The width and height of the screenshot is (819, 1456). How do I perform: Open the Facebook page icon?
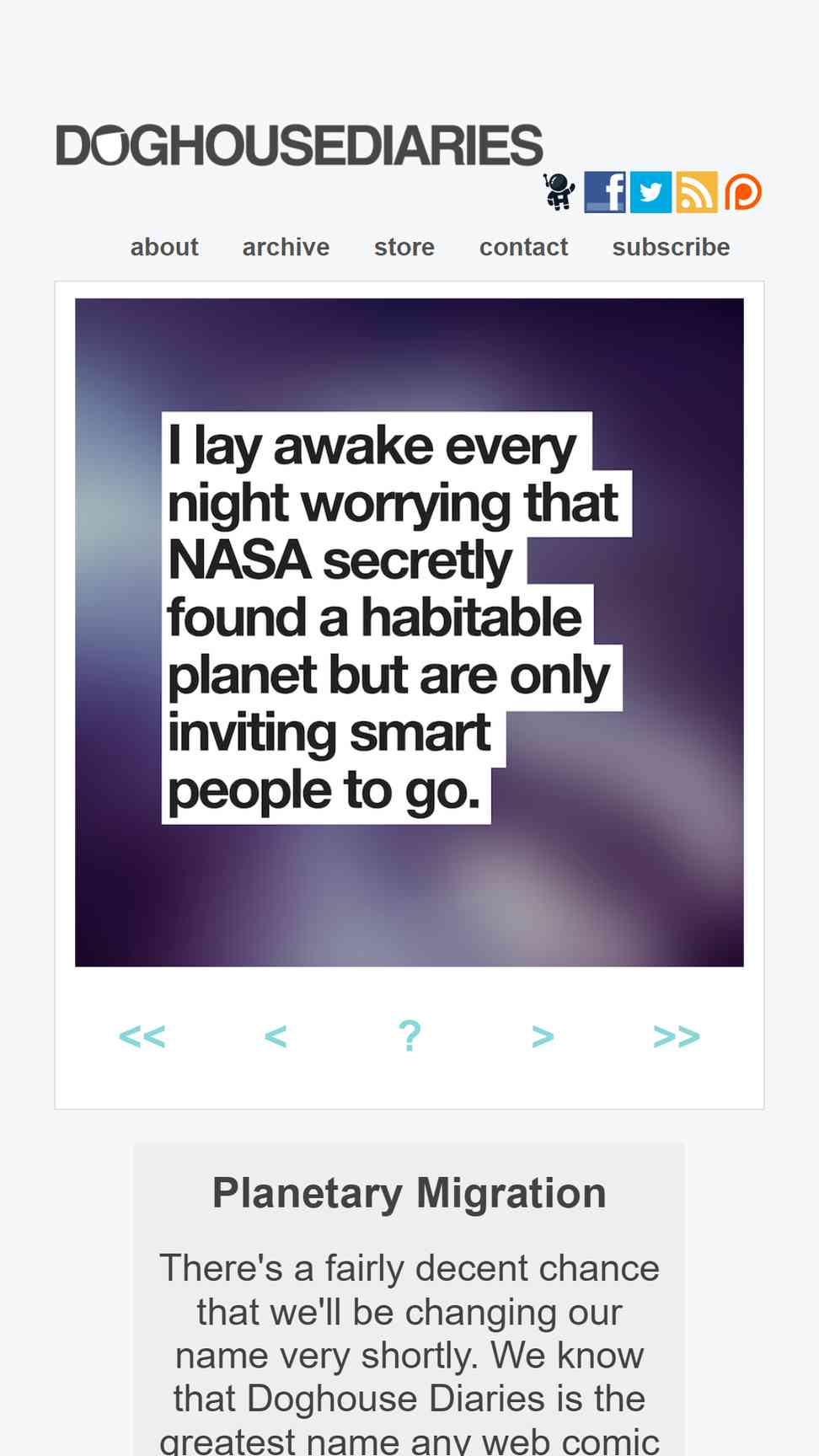tap(605, 192)
